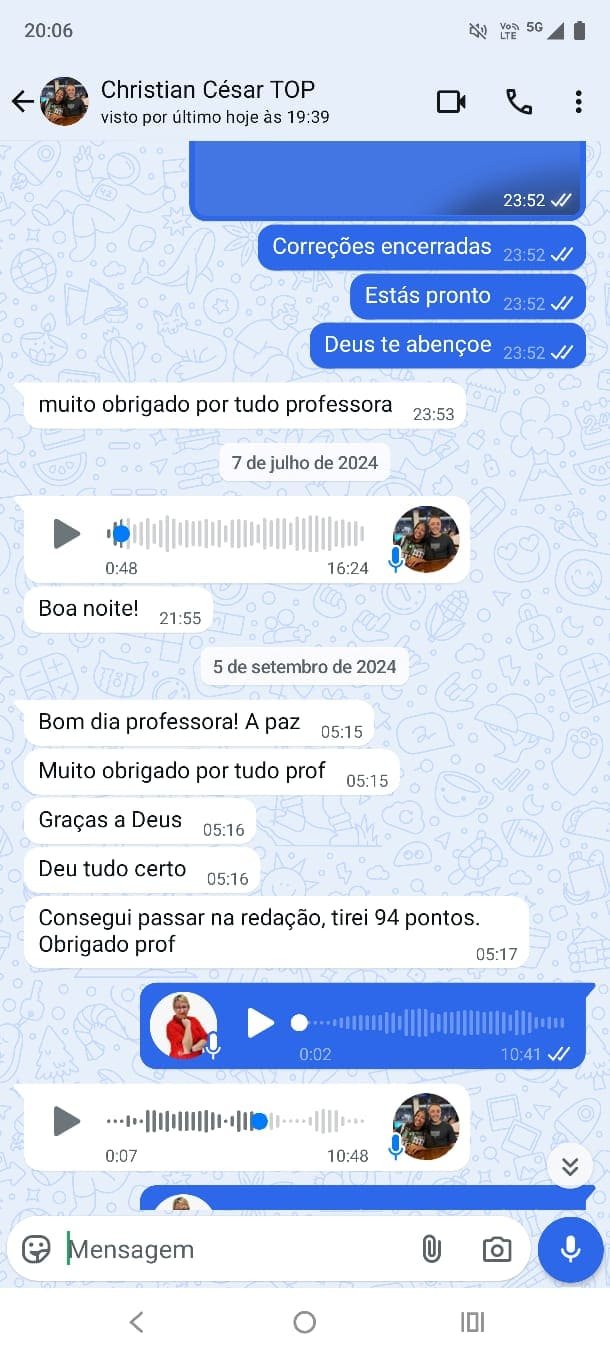Open the recent apps view

coord(472,1322)
